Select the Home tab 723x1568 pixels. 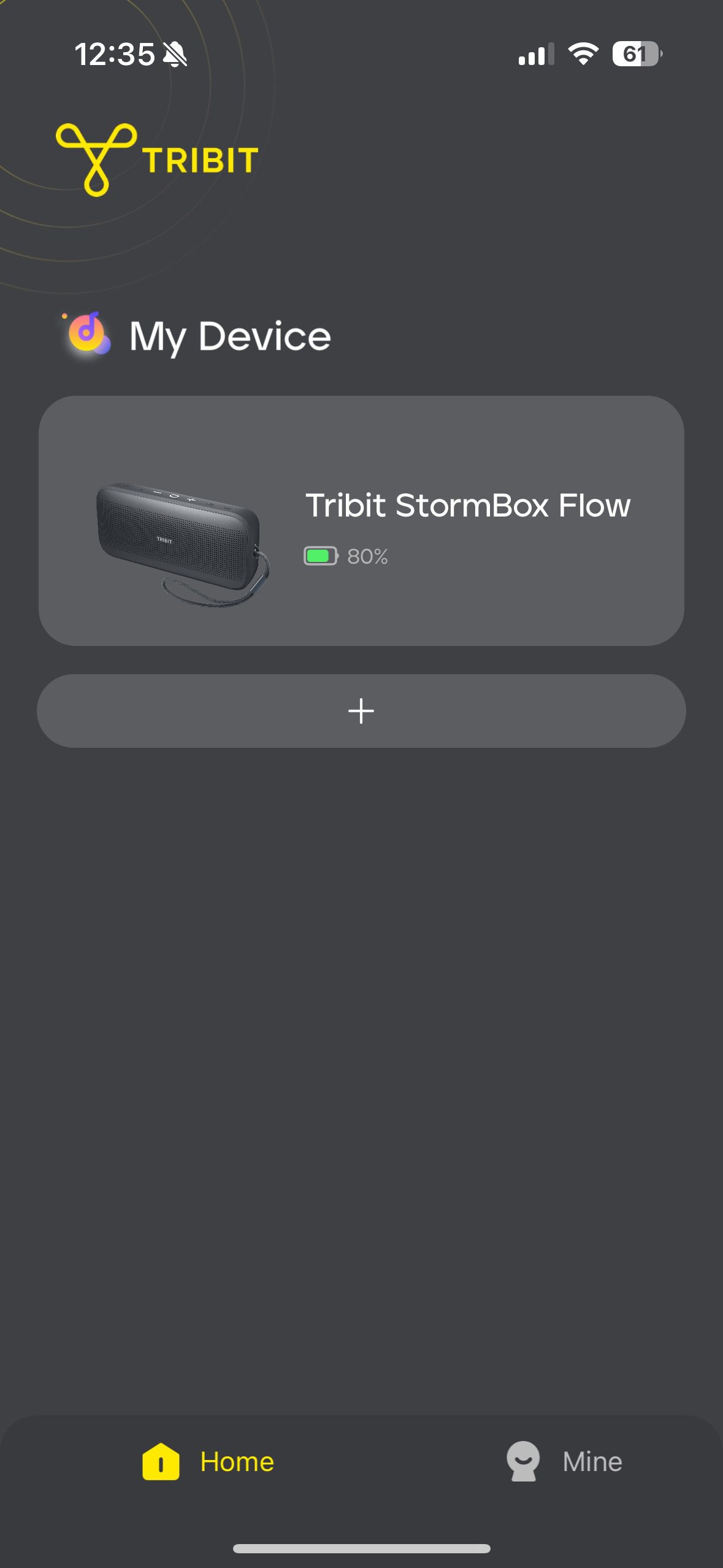point(208,1461)
